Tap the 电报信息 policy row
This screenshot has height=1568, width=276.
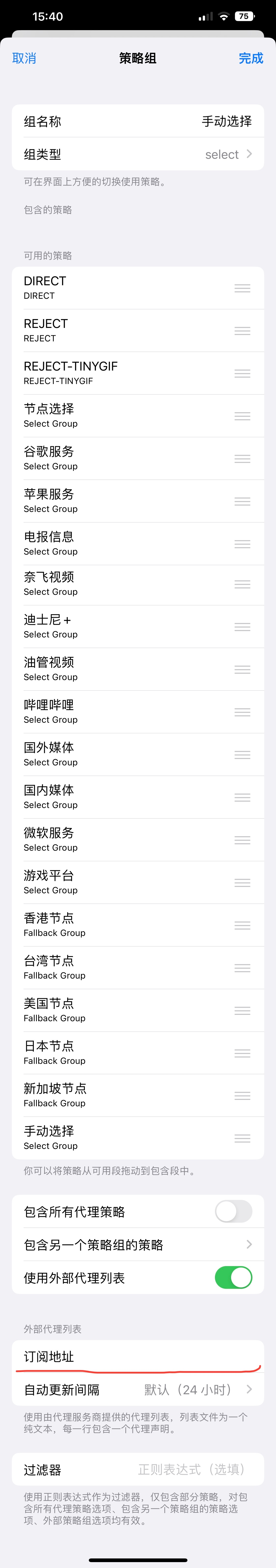click(x=122, y=544)
